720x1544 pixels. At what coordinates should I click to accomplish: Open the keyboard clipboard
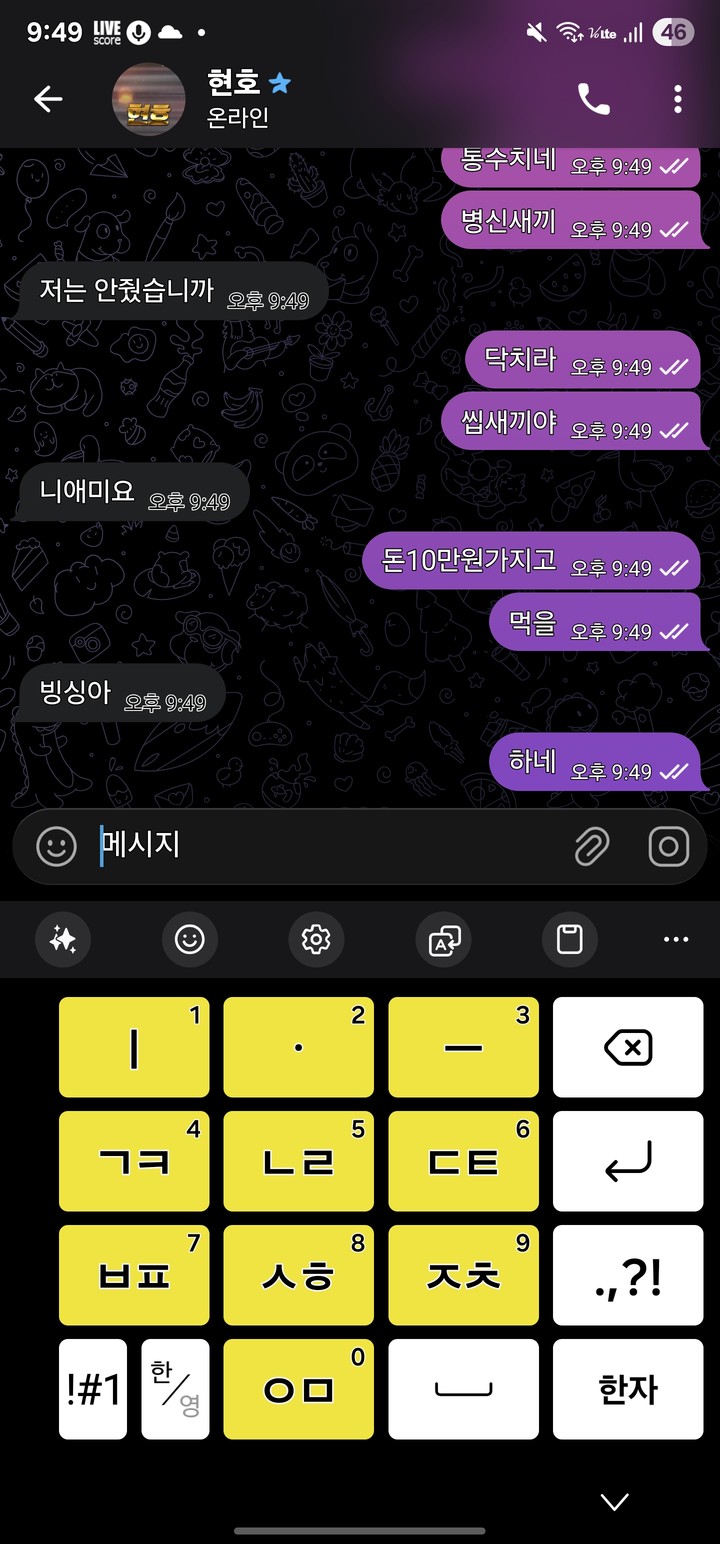[569, 939]
